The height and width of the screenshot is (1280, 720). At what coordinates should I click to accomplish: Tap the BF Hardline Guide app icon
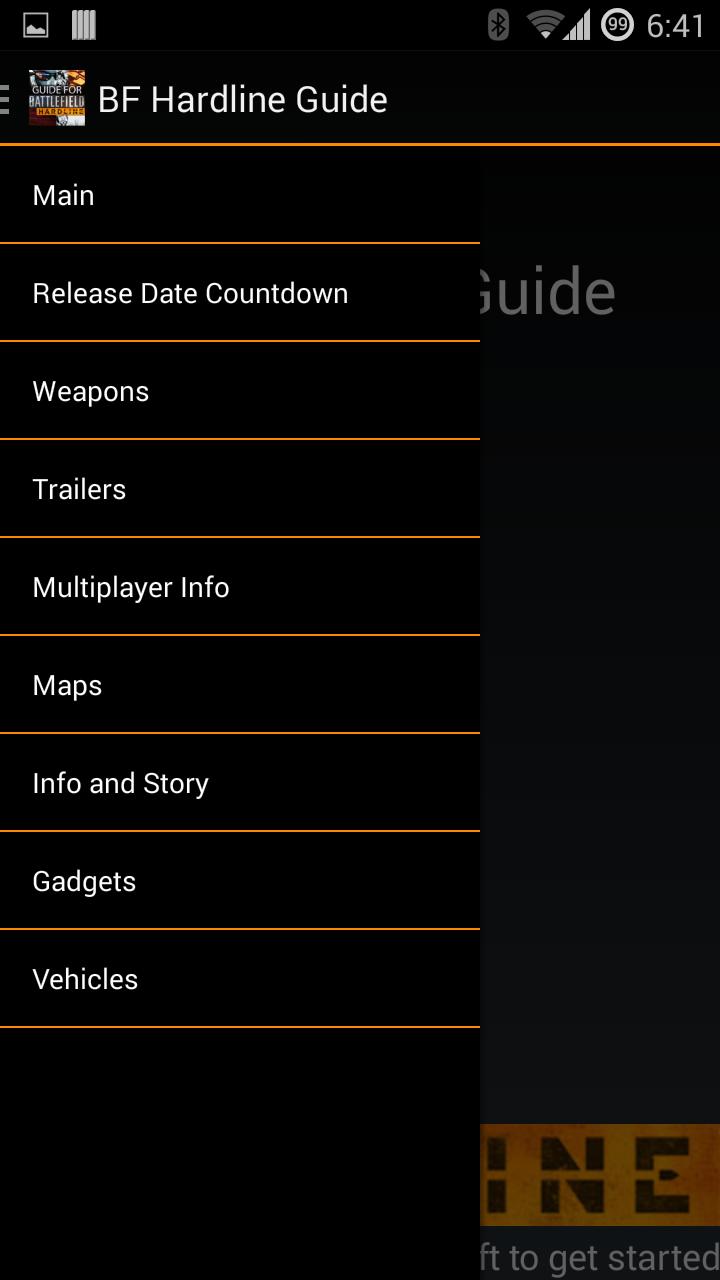pos(57,98)
